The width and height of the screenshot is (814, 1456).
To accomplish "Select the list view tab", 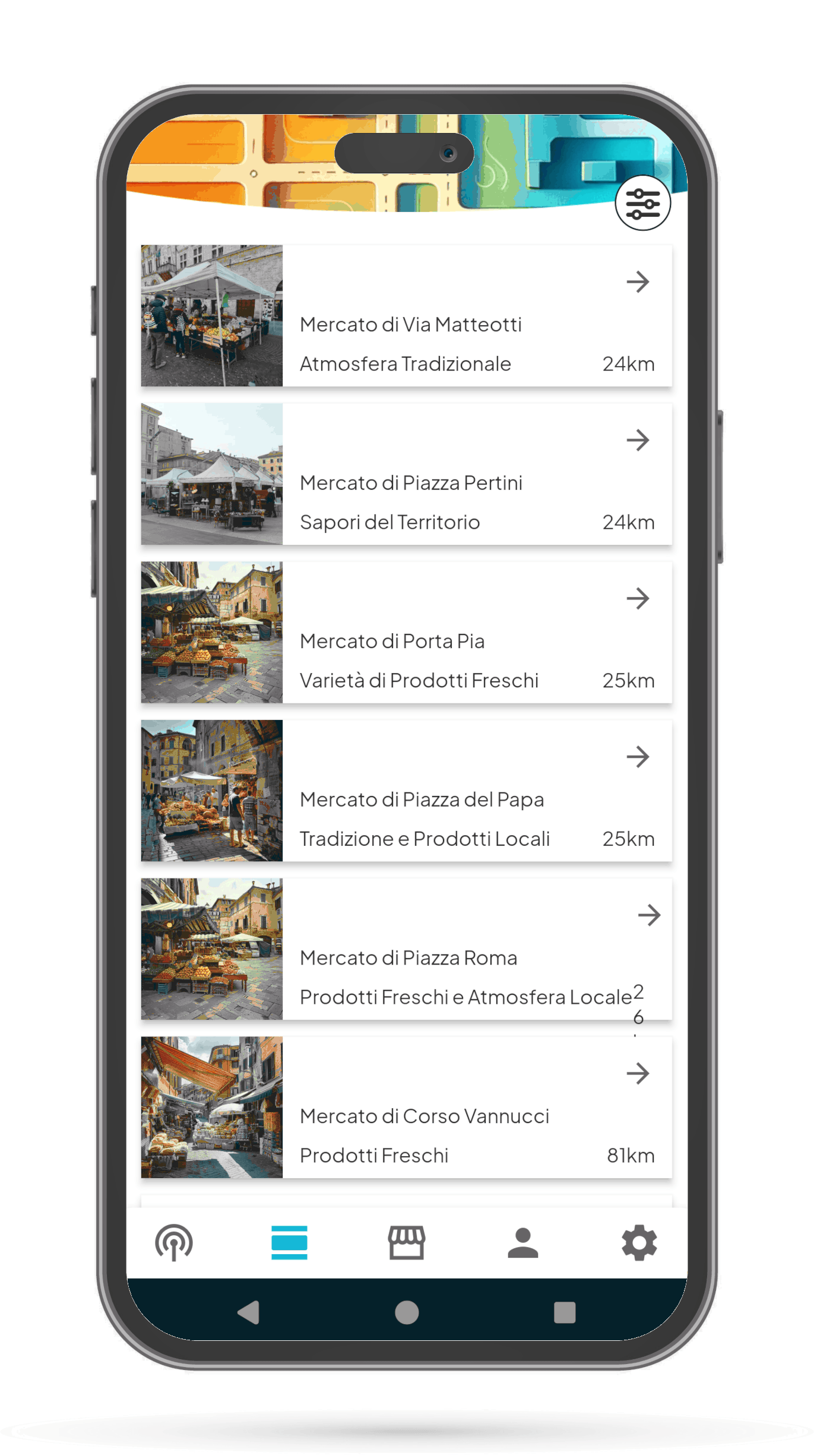I will pyautogui.click(x=289, y=1242).
